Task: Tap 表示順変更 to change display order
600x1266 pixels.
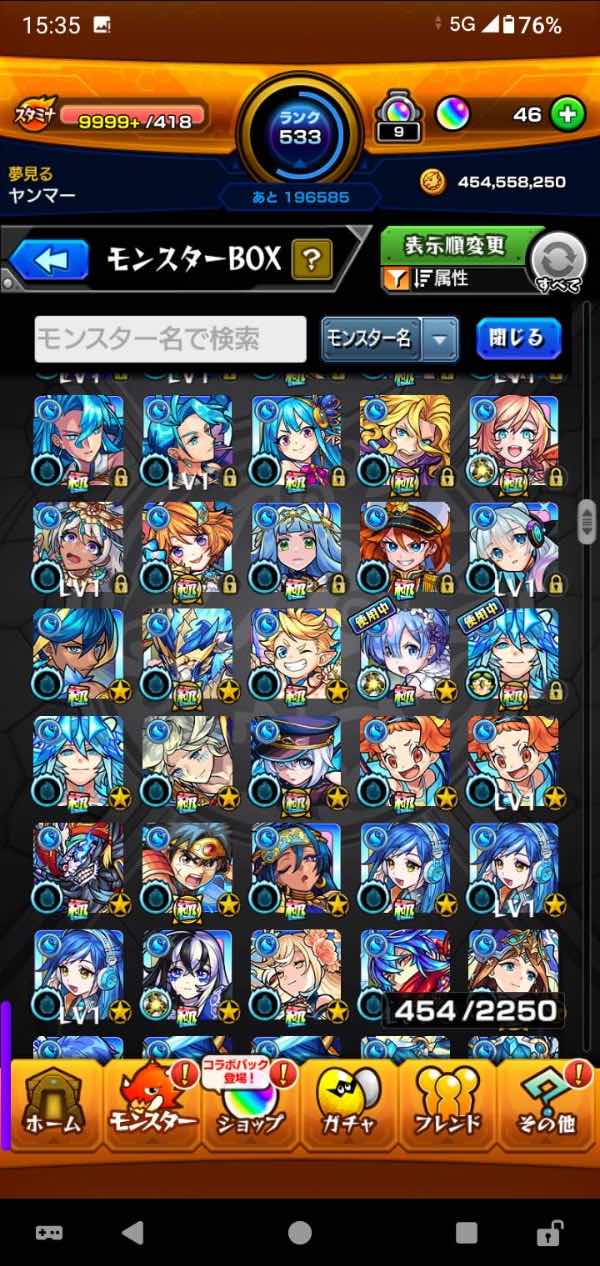Action: [455, 244]
